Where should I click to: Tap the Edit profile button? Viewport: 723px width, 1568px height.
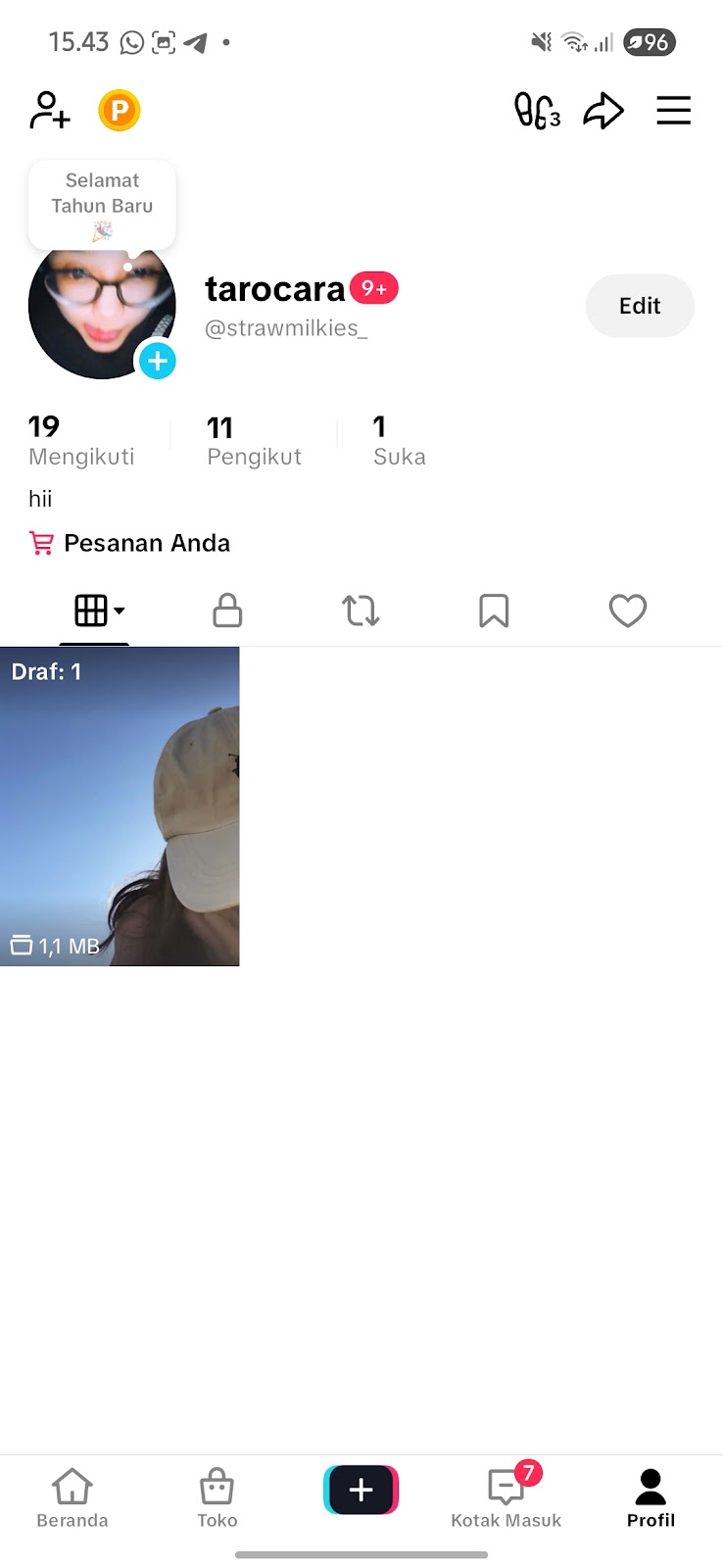tap(640, 306)
